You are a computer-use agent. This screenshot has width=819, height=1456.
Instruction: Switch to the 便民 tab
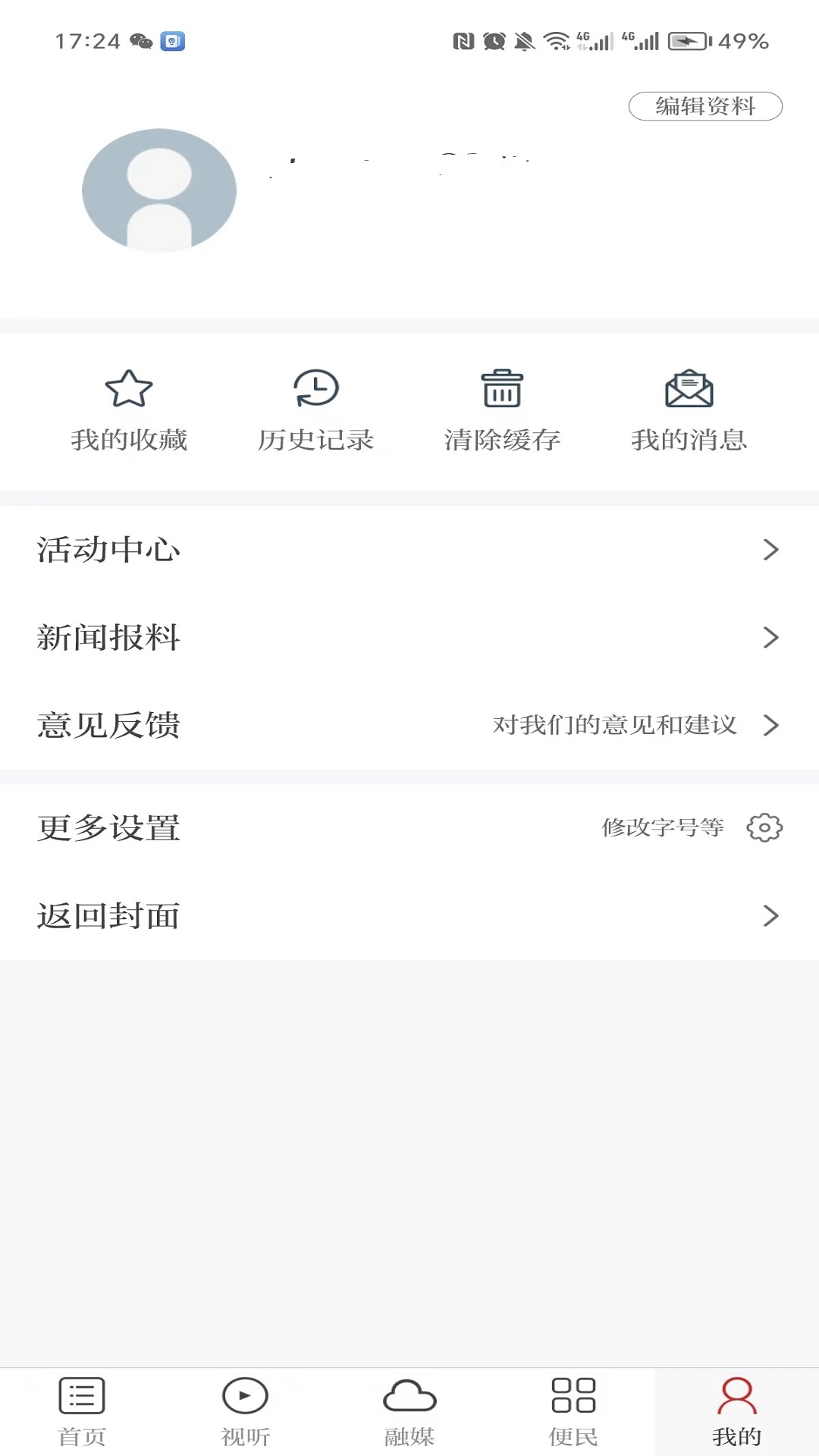pos(573,1412)
